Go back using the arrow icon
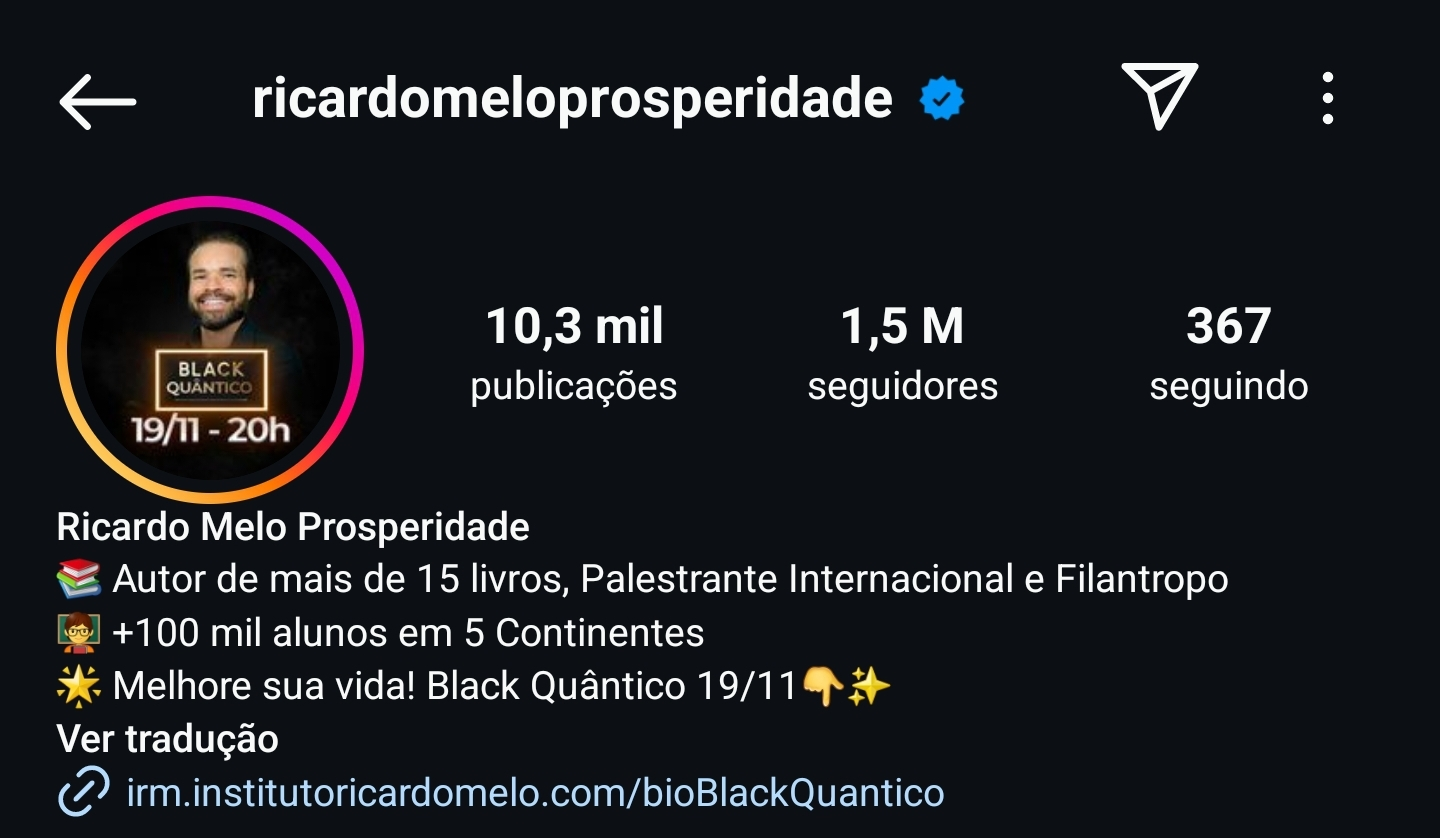 pyautogui.click(x=97, y=100)
